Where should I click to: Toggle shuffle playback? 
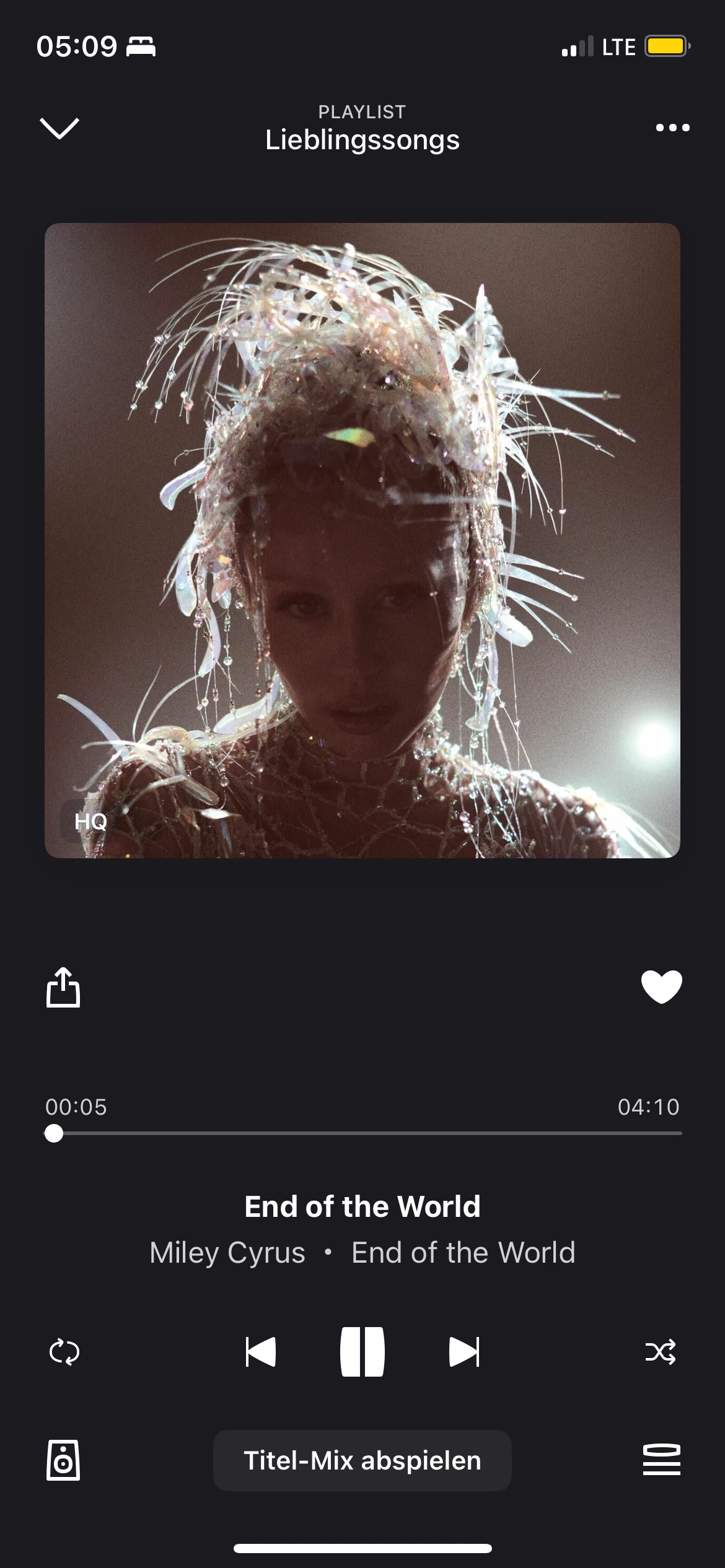pyautogui.click(x=661, y=1352)
